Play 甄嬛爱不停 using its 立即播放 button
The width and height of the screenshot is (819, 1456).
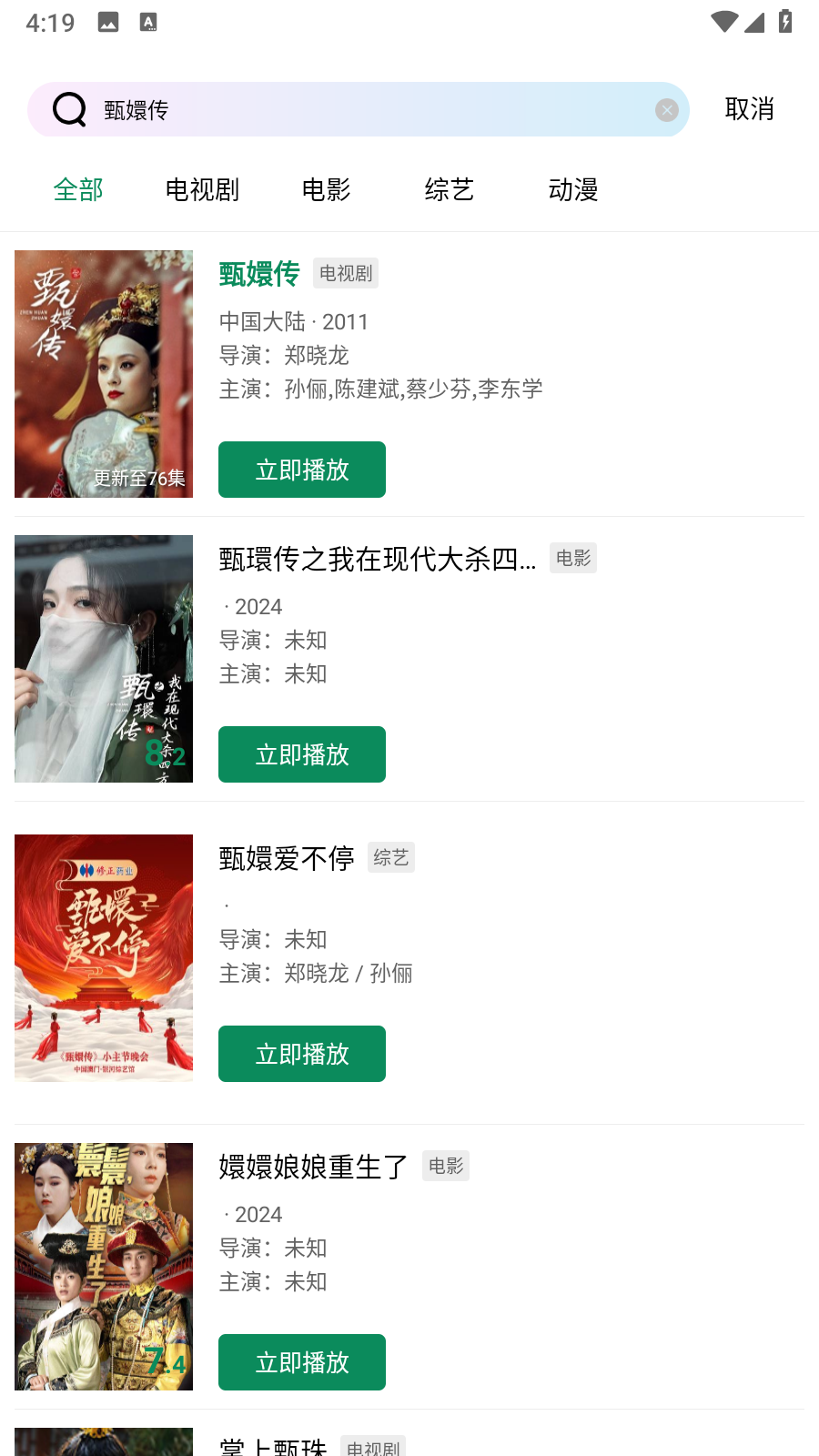pyautogui.click(x=301, y=1054)
